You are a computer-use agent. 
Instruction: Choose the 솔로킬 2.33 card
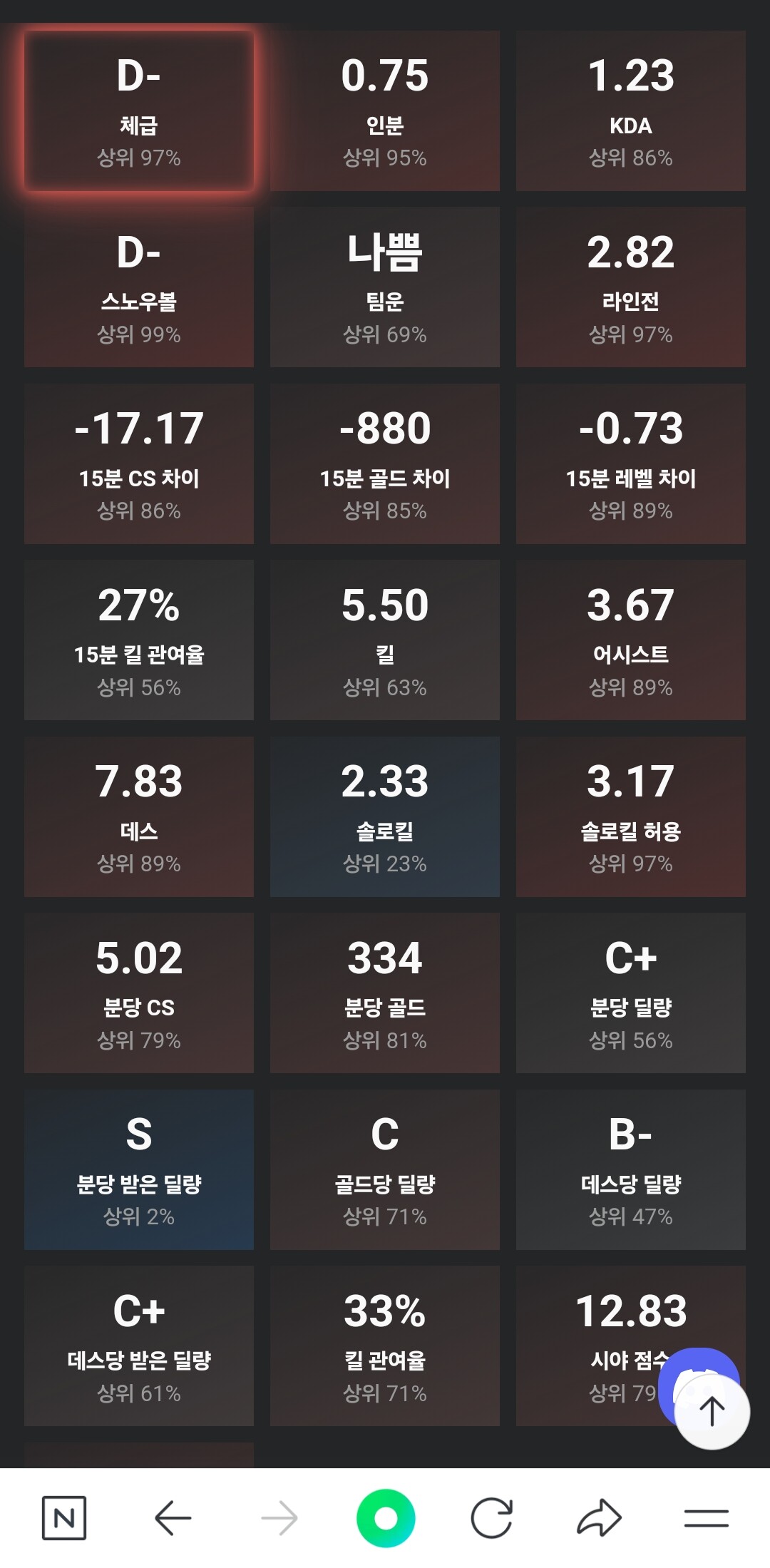coord(385,816)
